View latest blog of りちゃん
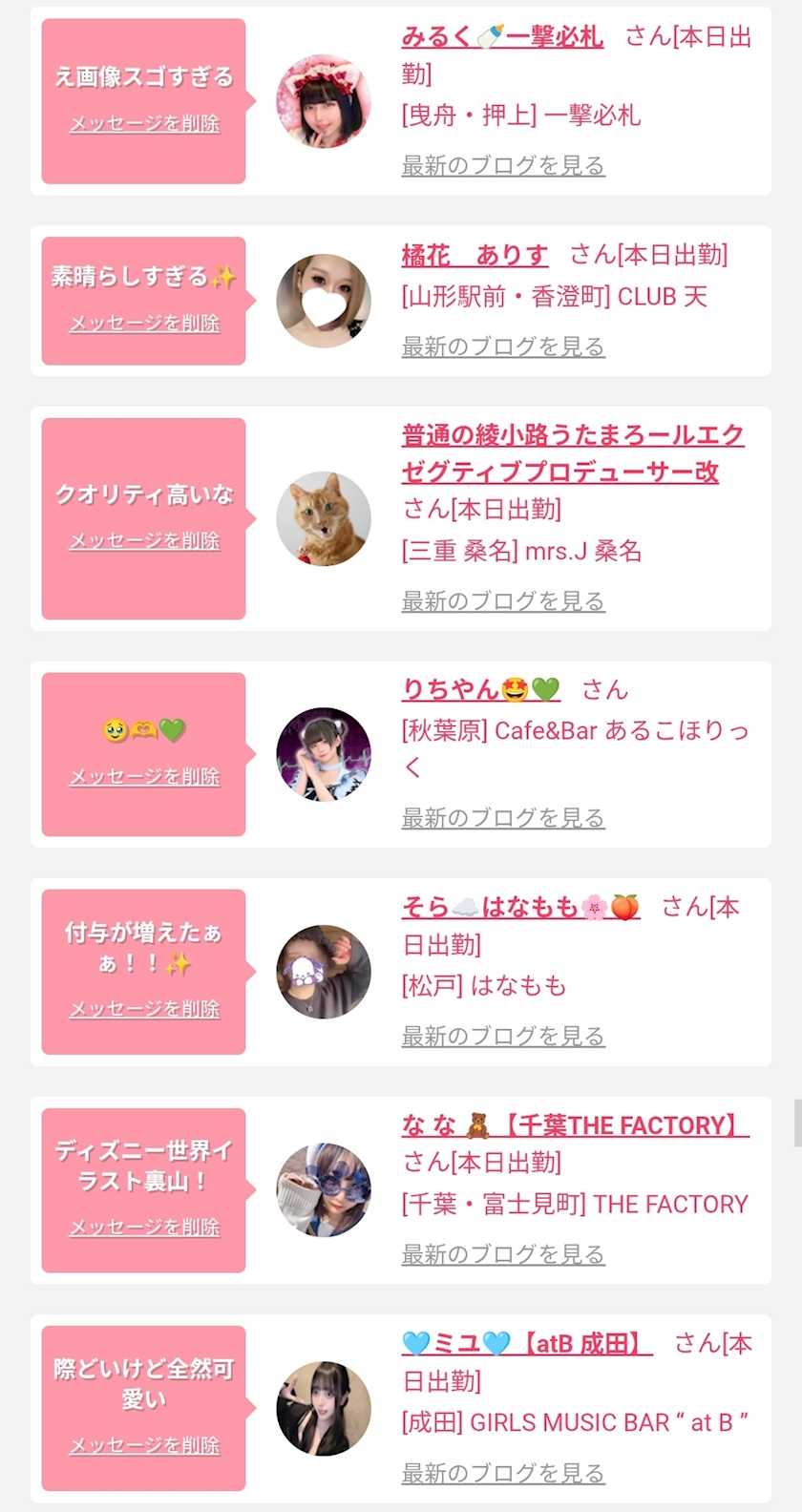 [x=503, y=818]
